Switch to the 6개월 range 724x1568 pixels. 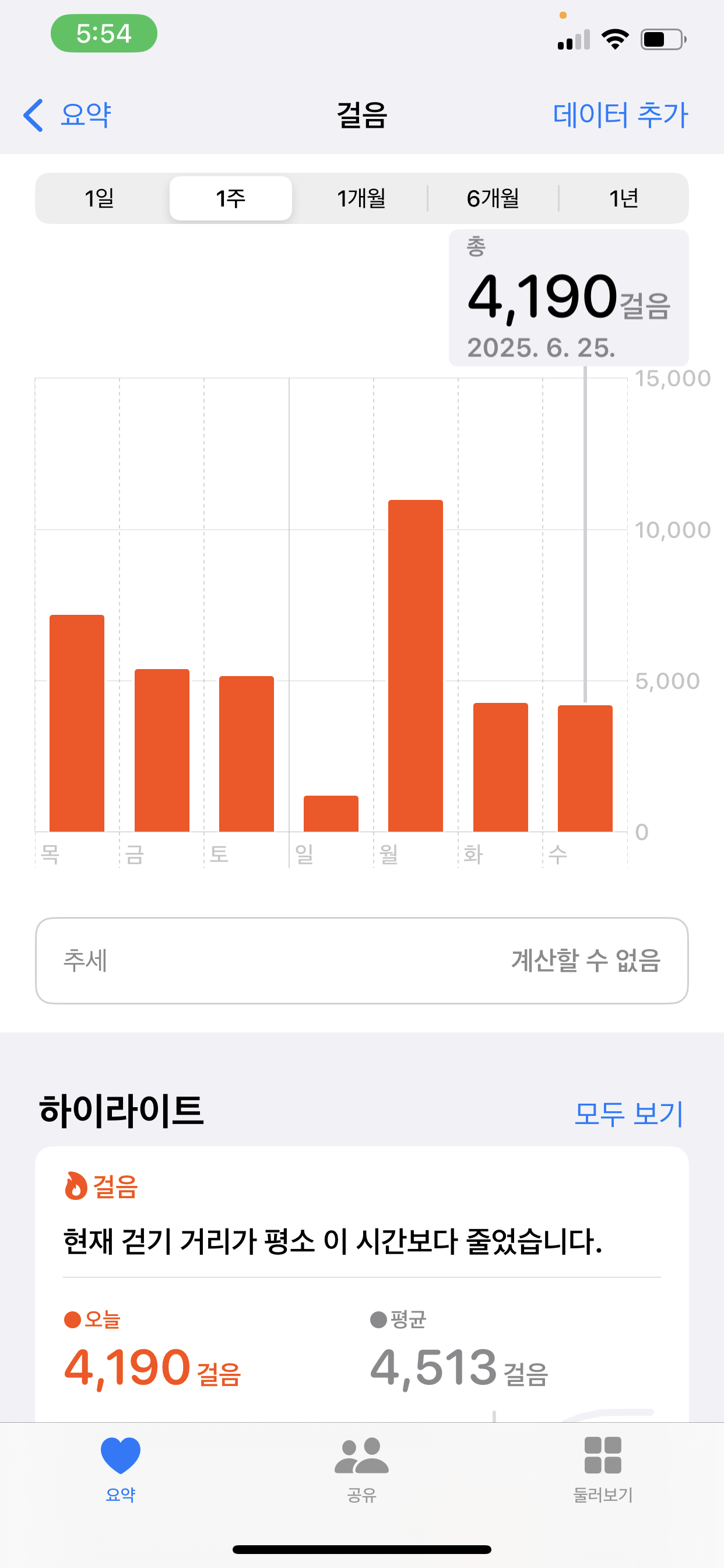click(493, 198)
